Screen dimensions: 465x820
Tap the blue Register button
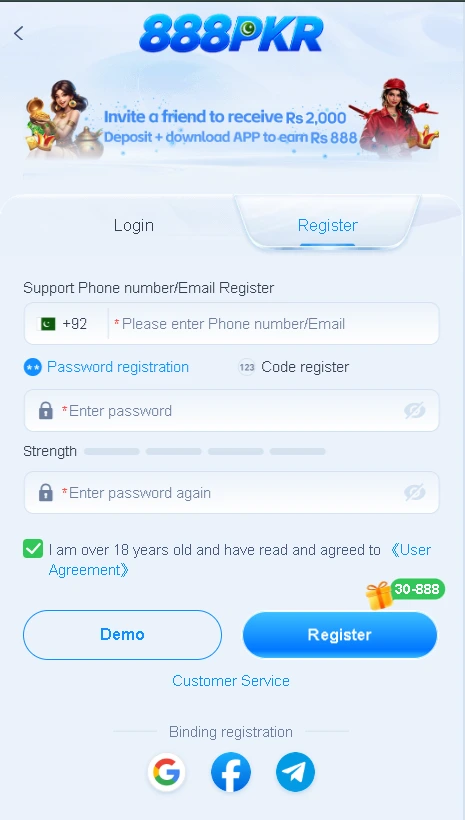340,635
